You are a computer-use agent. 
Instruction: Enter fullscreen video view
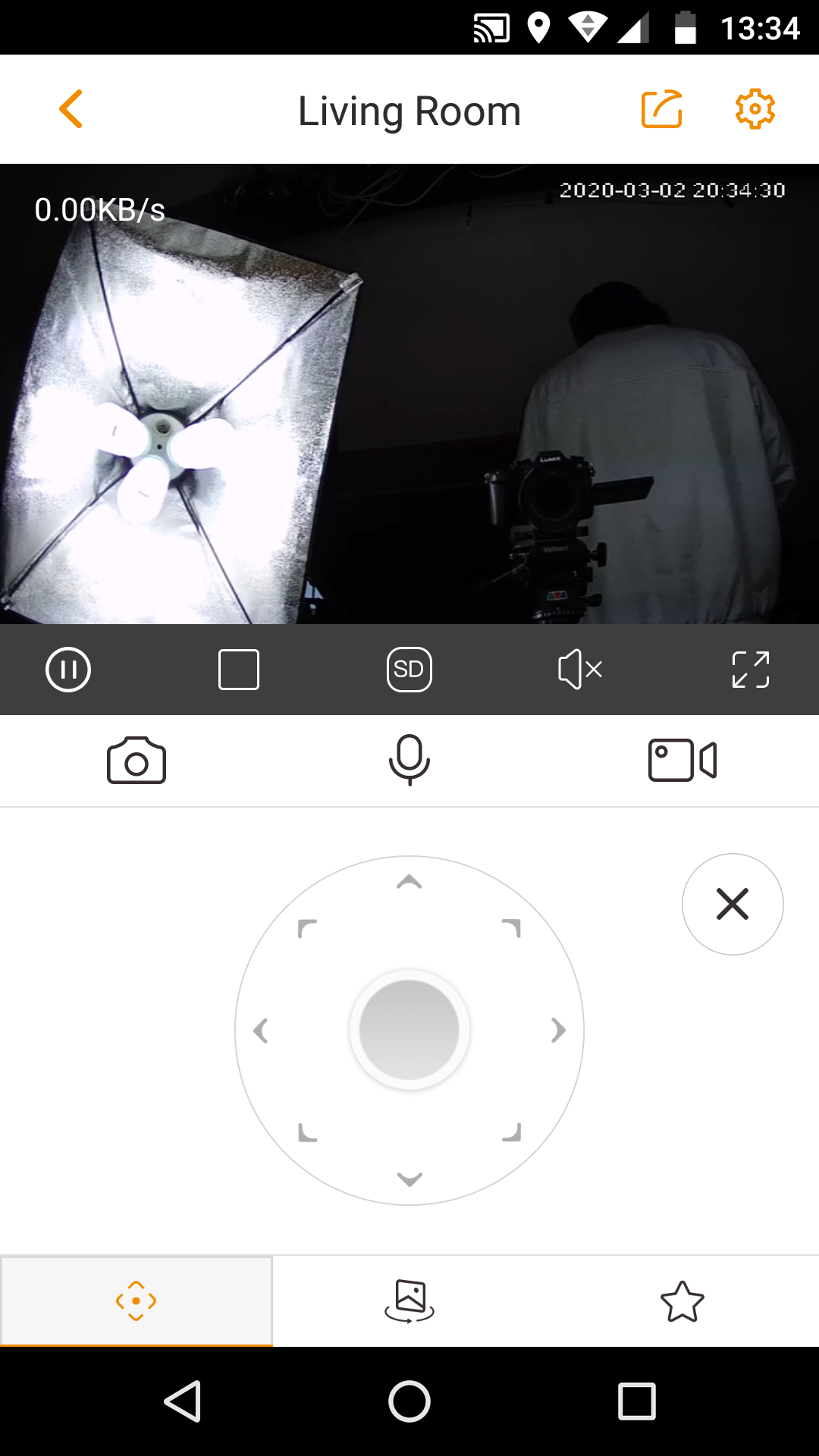click(x=751, y=670)
